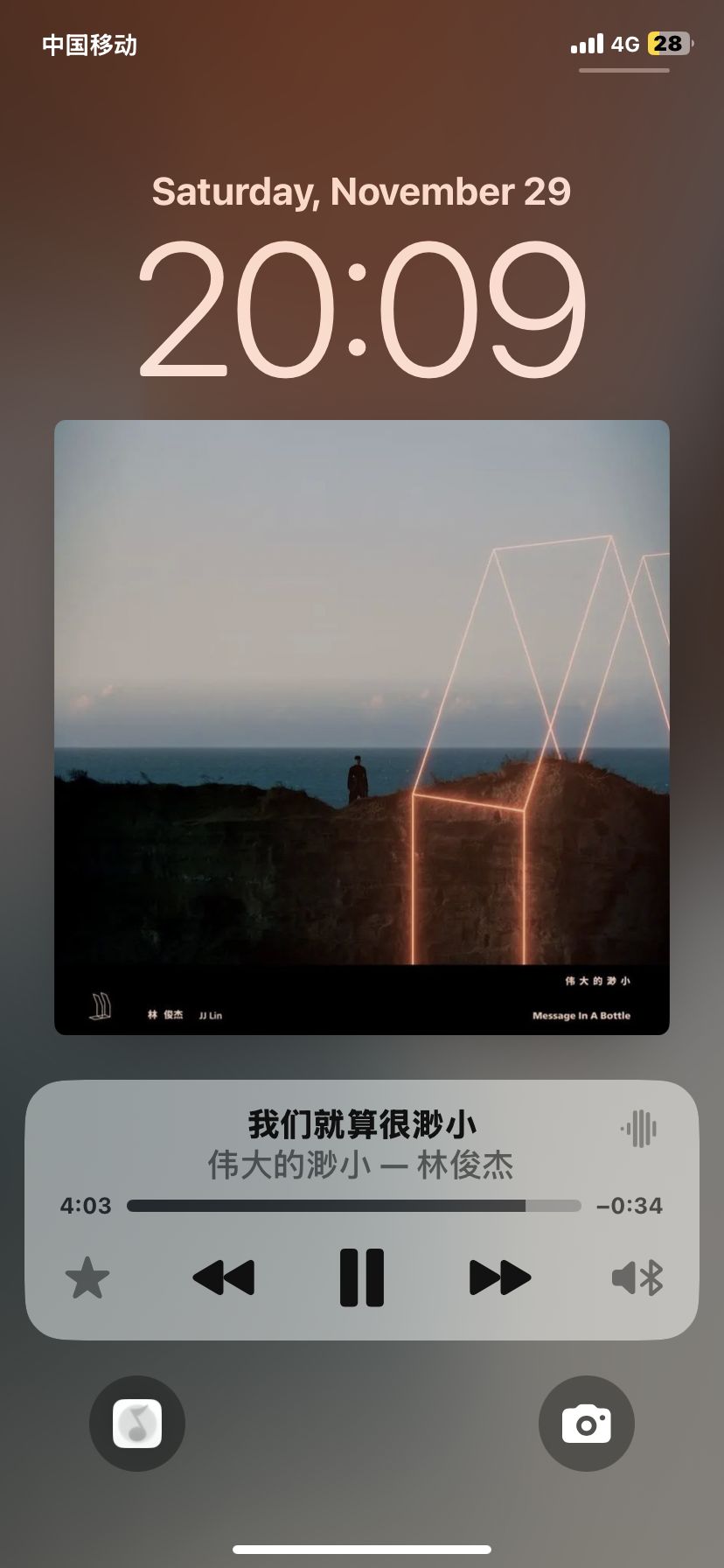Favorite the current song with star
The height and width of the screenshot is (1568, 724).
87,1278
